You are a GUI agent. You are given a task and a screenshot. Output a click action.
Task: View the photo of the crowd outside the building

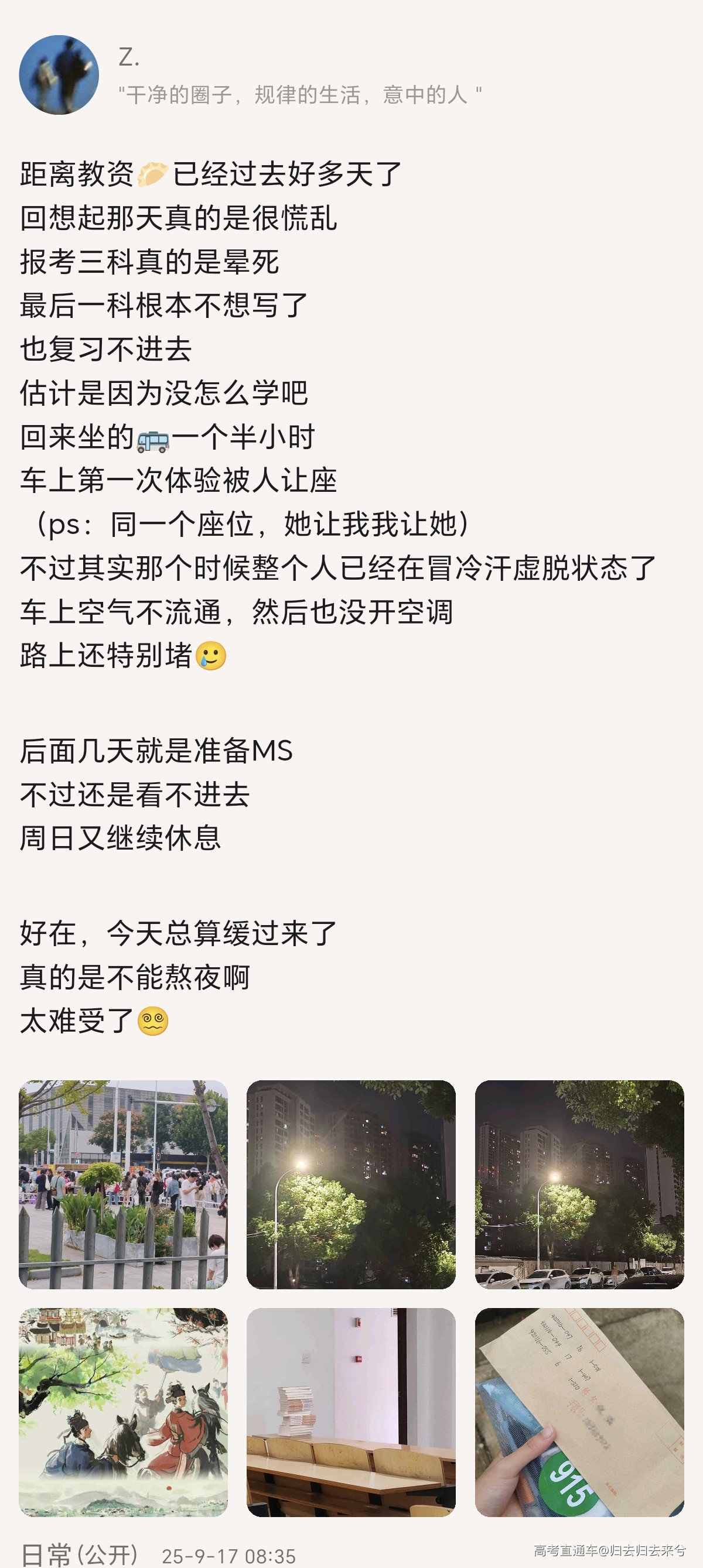123,1184
